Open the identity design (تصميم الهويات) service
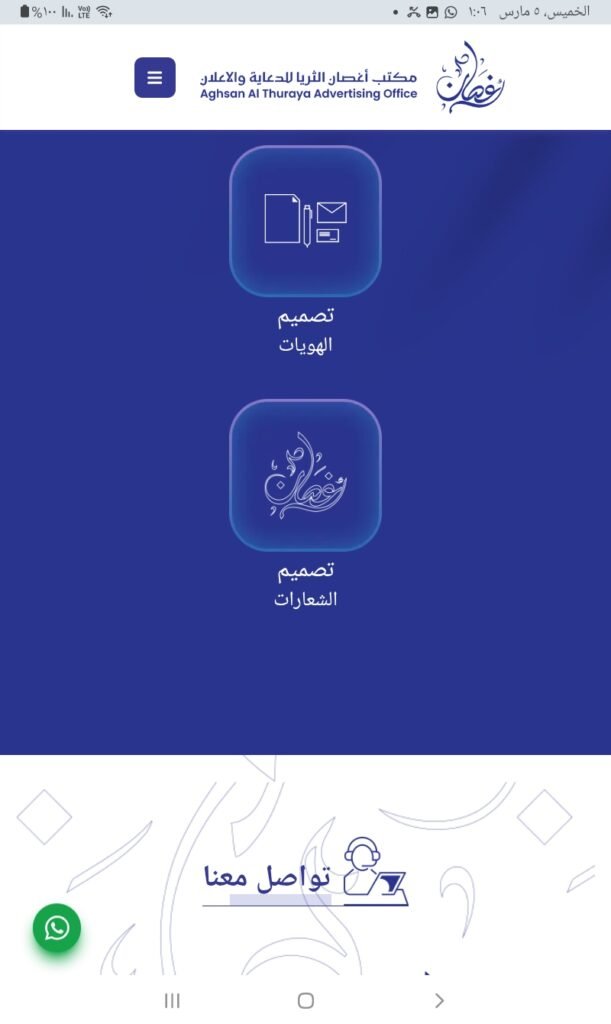The image size is (611, 1024). [x=305, y=222]
